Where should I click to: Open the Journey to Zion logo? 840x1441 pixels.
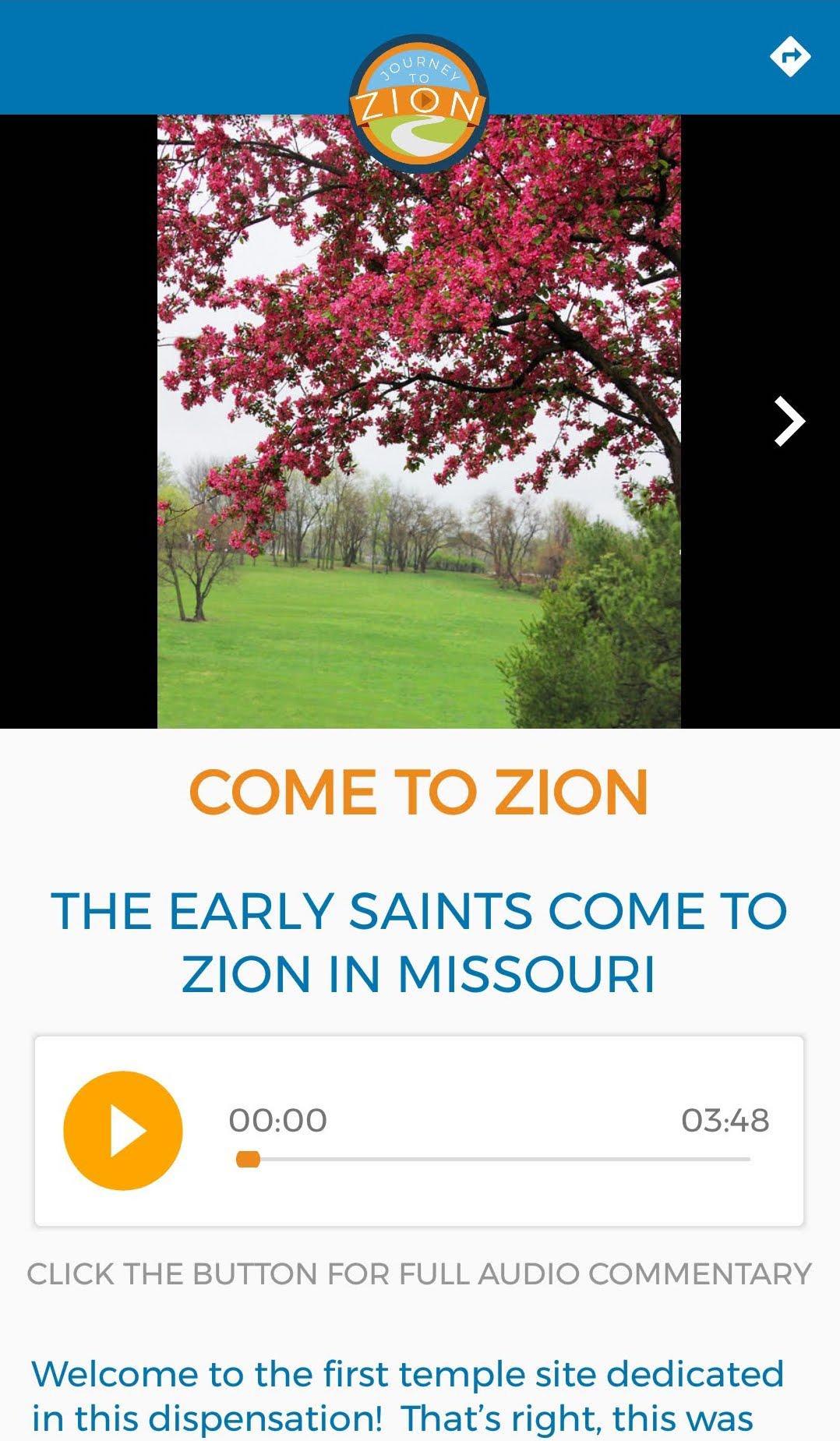(x=419, y=103)
